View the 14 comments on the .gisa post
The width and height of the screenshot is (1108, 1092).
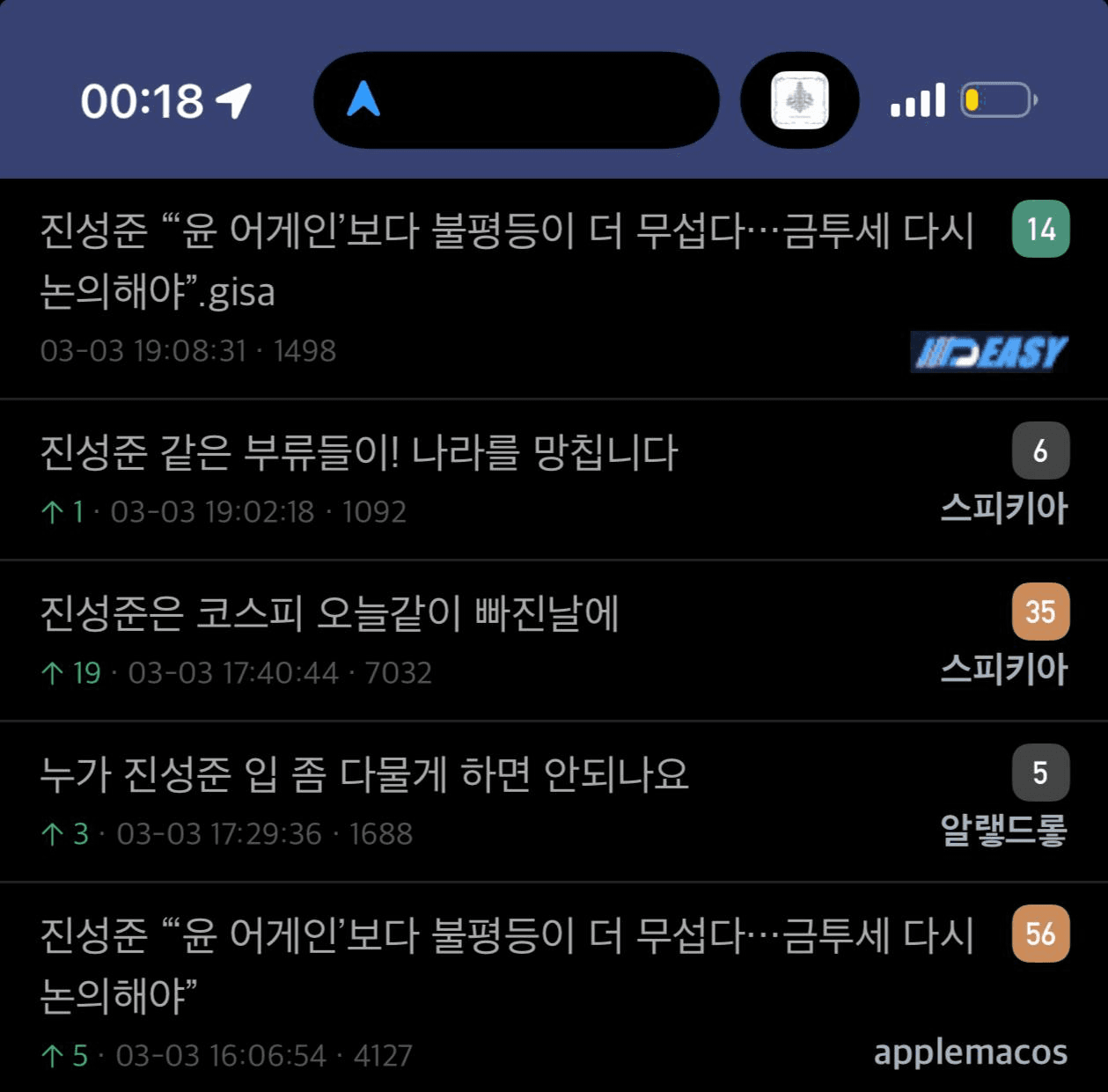(1040, 230)
